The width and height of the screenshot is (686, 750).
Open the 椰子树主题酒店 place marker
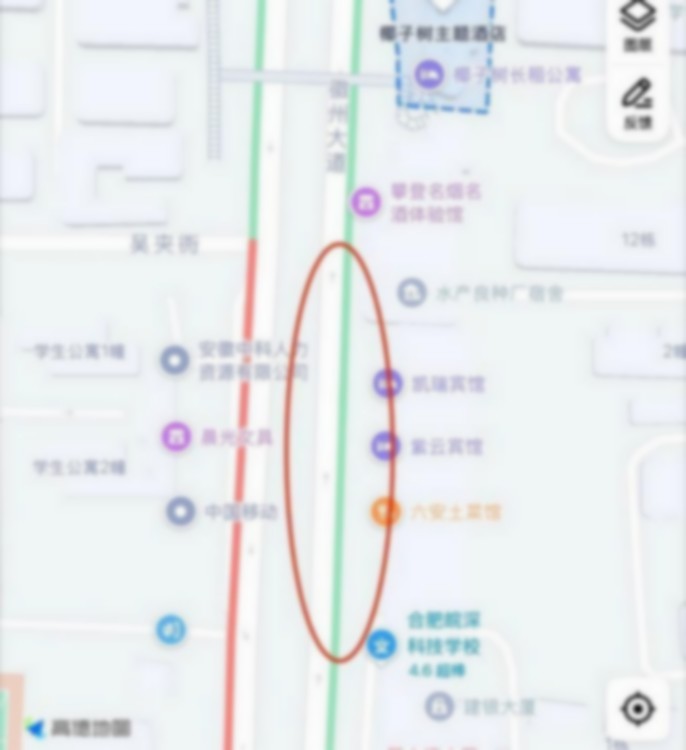(442, 33)
